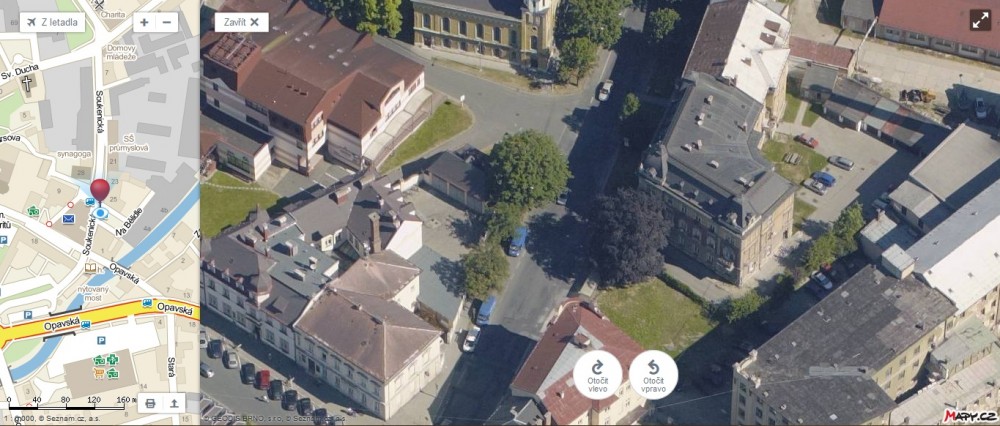Zoom in the map with plus
This screenshot has width=1000, height=426.
coord(144,22)
